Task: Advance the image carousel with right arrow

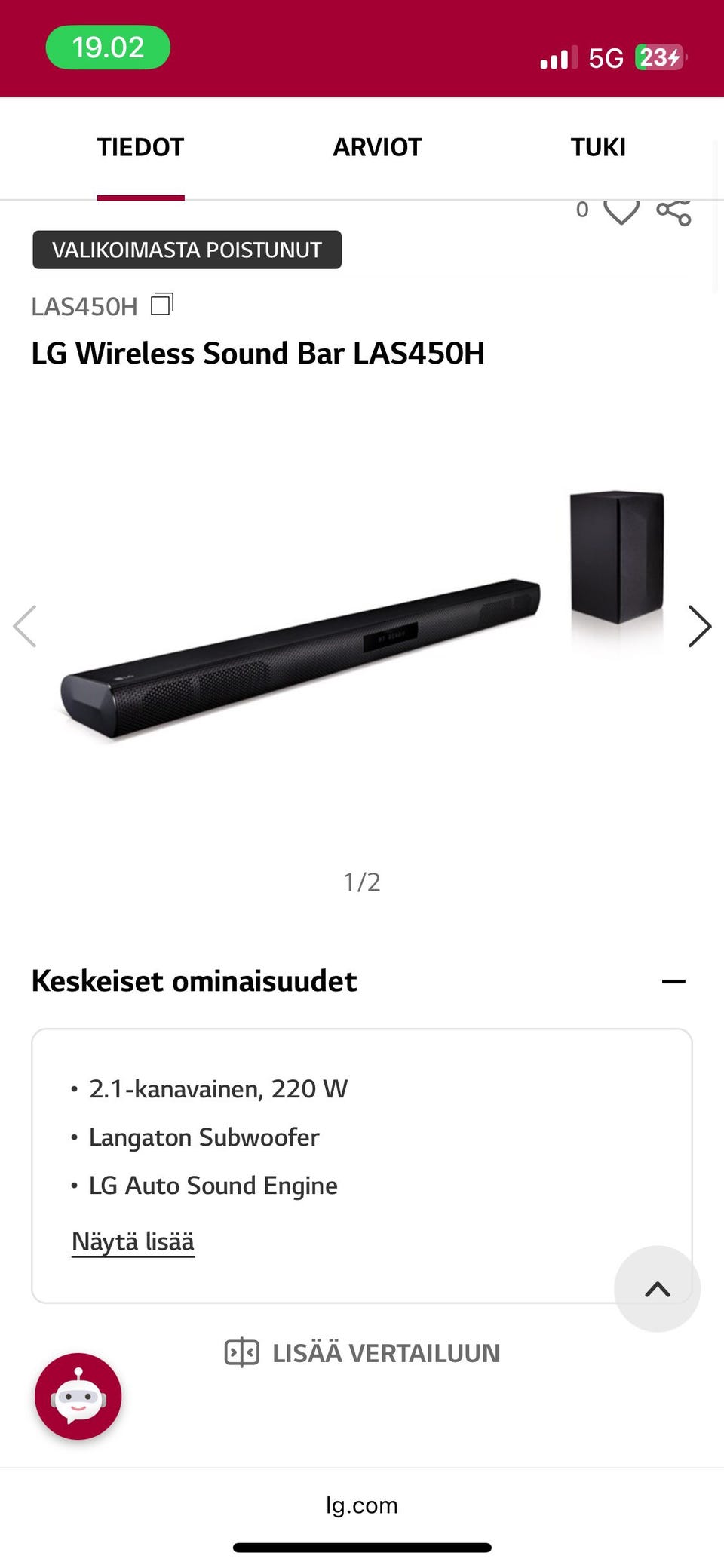Action: (698, 626)
